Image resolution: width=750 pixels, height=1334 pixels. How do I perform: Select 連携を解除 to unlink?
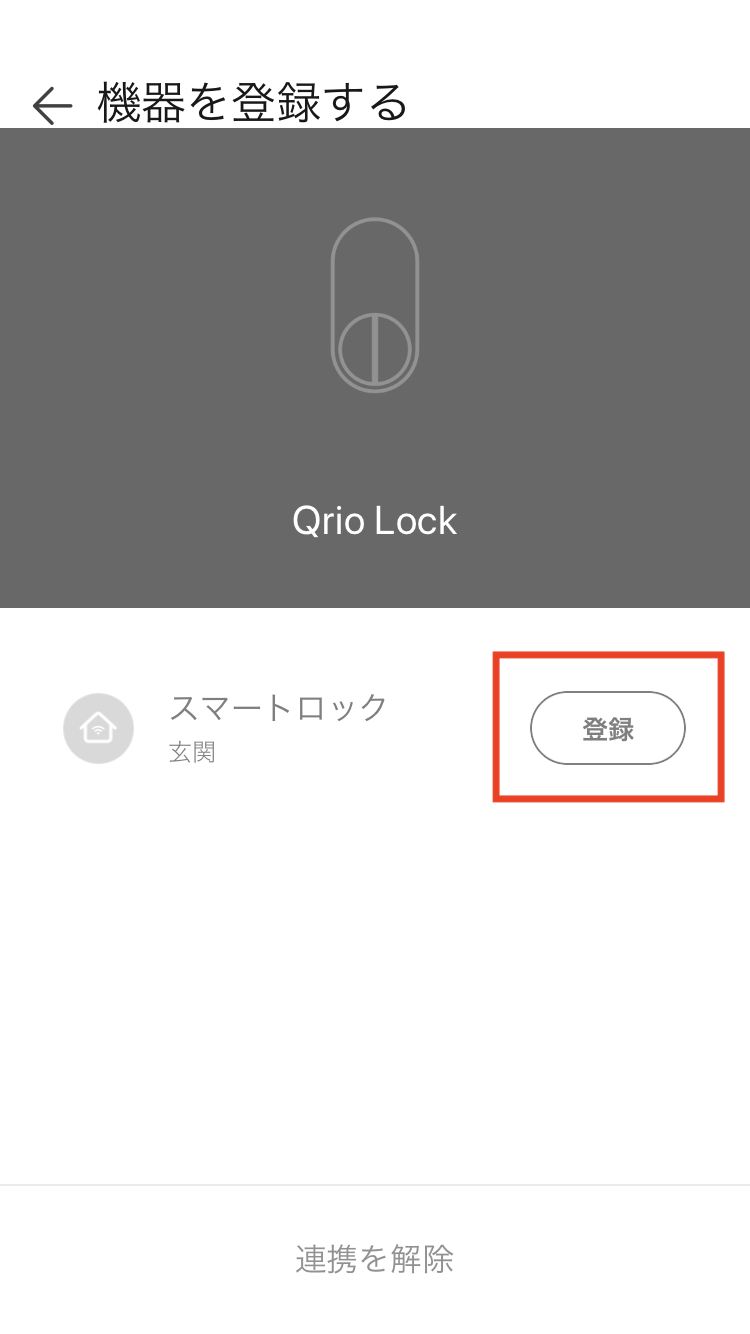[x=375, y=1259]
